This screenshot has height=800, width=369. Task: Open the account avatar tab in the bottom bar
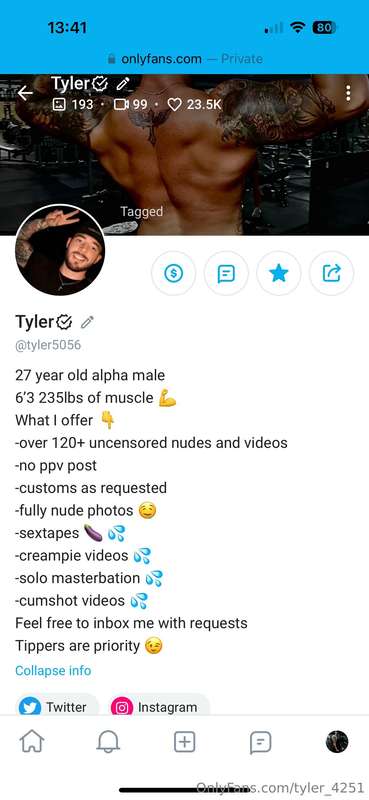pos(337,741)
